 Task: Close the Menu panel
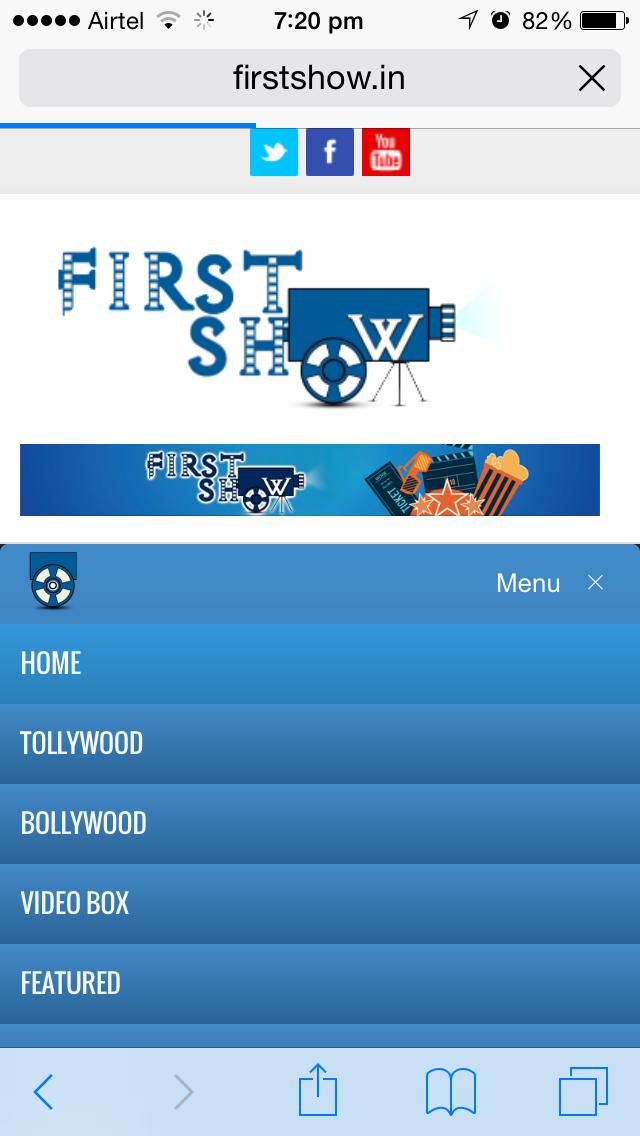[595, 582]
